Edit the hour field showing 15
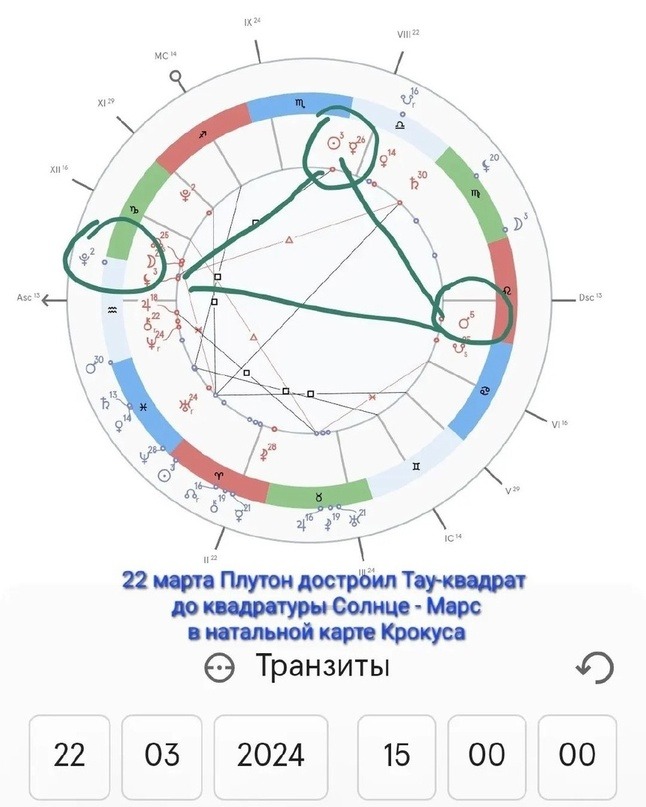The height and width of the screenshot is (807, 646). click(x=396, y=754)
